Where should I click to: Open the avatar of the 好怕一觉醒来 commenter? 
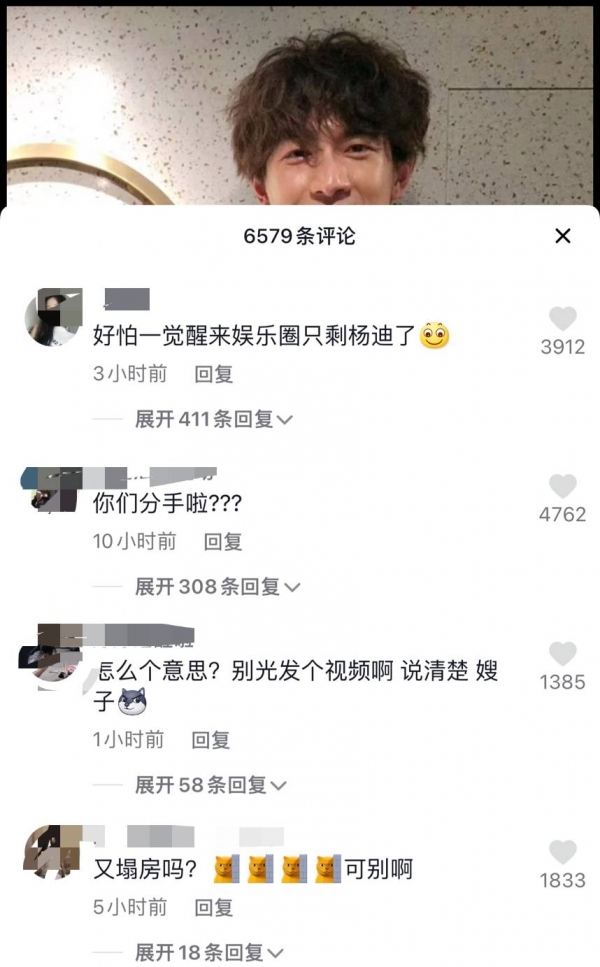point(52,318)
